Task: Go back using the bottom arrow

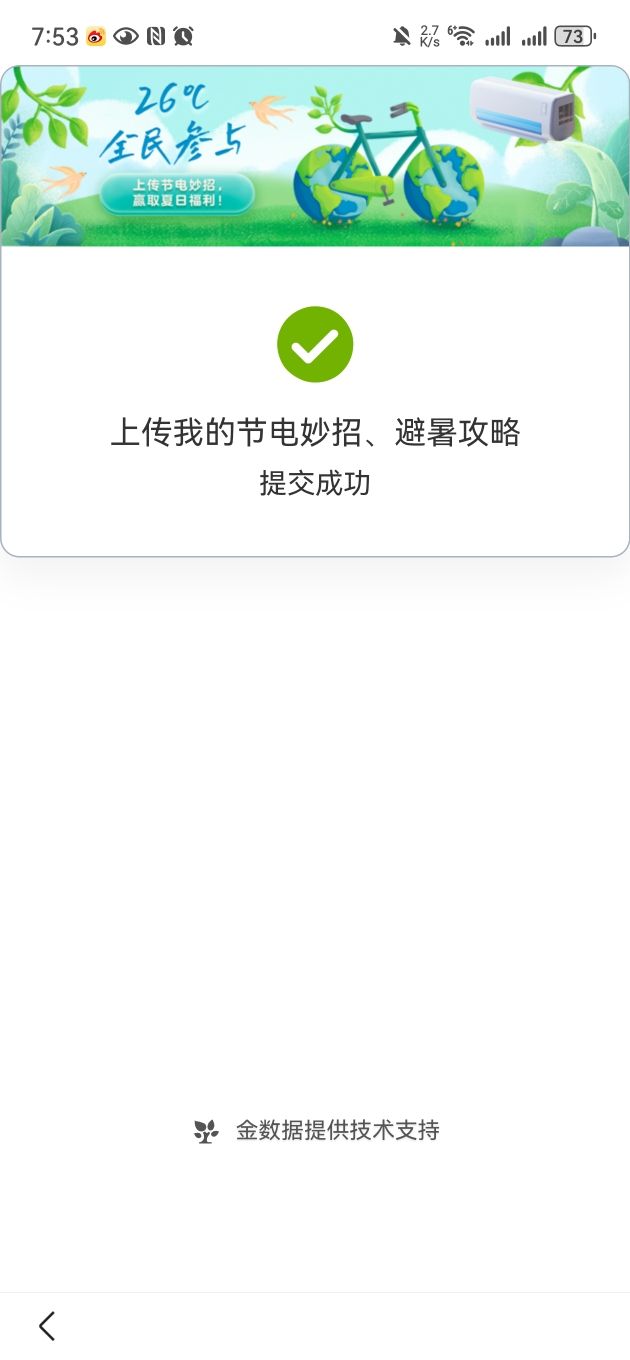Action: pyautogui.click(x=46, y=1326)
